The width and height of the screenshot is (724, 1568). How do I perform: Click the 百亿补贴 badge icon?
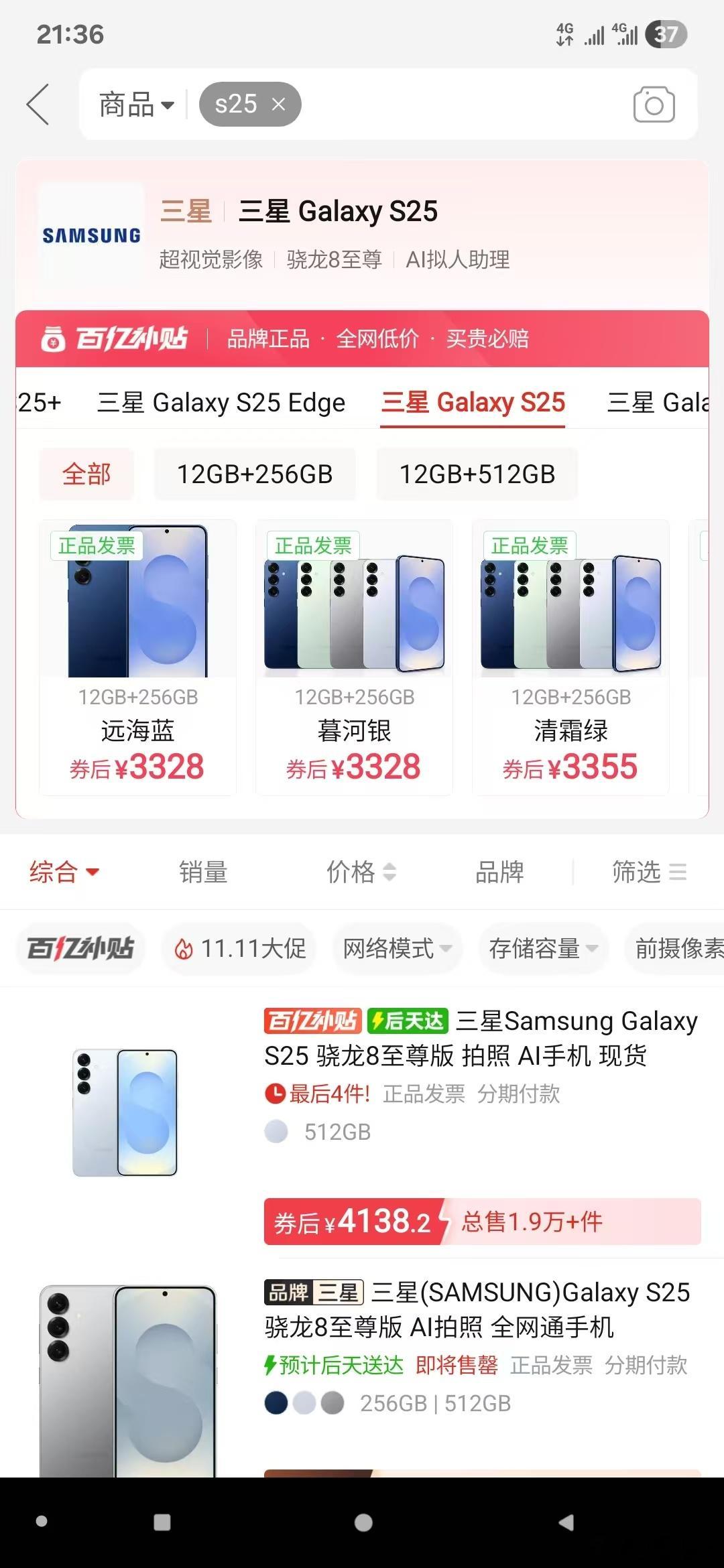coord(55,339)
